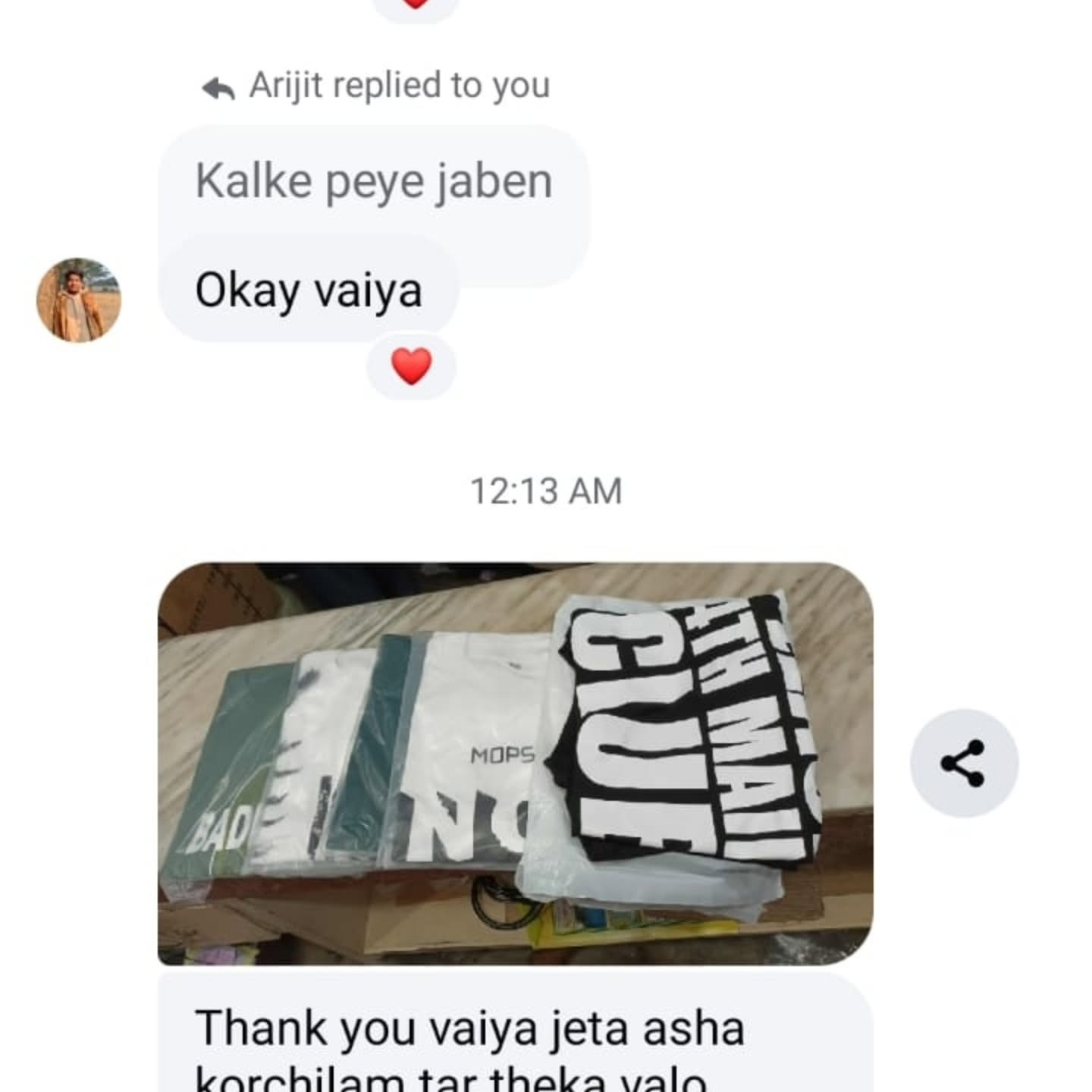1092x1092 pixels.
Task: Open the photo of folded t-shirts
Action: pos(515,763)
